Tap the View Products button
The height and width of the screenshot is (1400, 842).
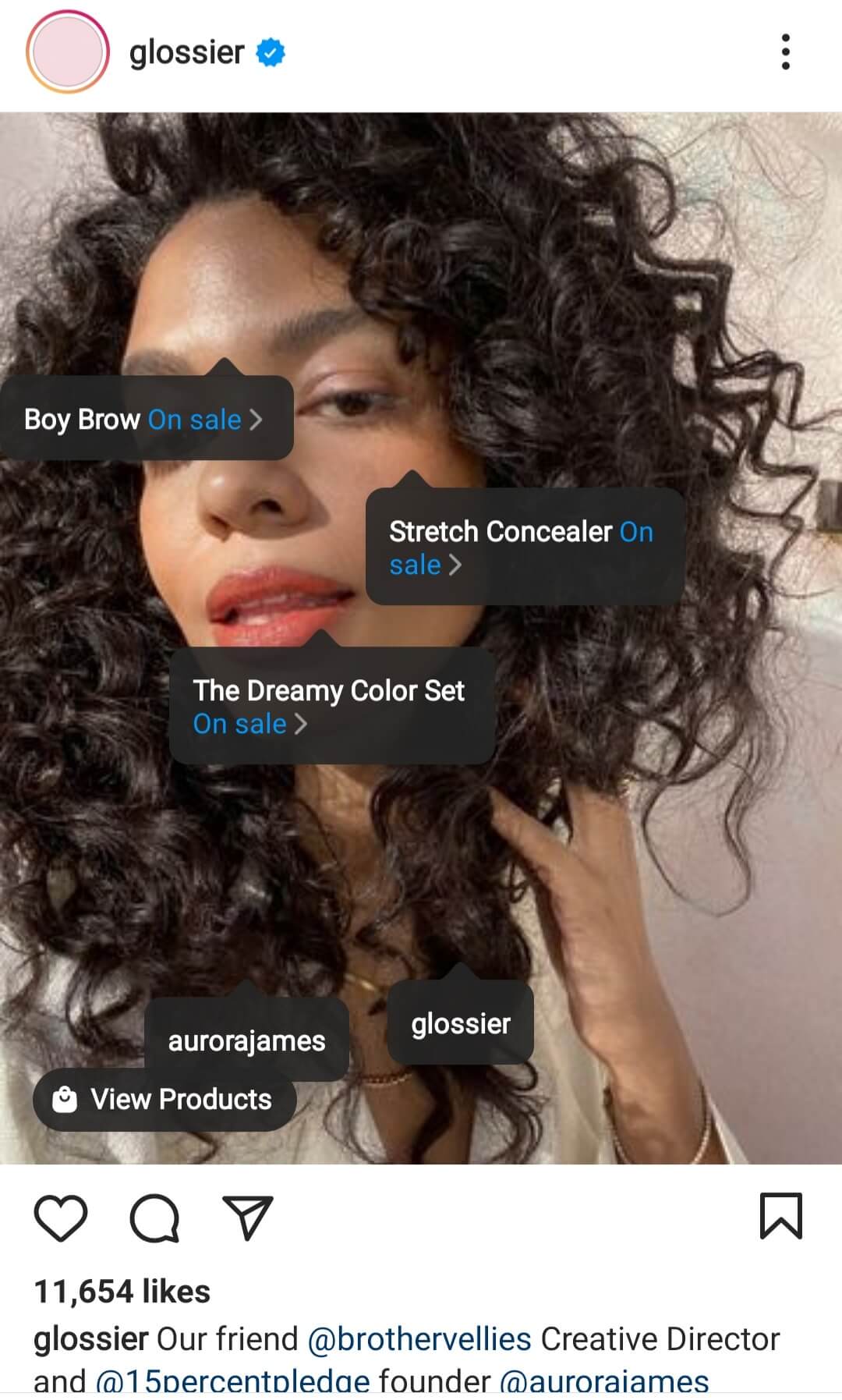(x=164, y=1100)
